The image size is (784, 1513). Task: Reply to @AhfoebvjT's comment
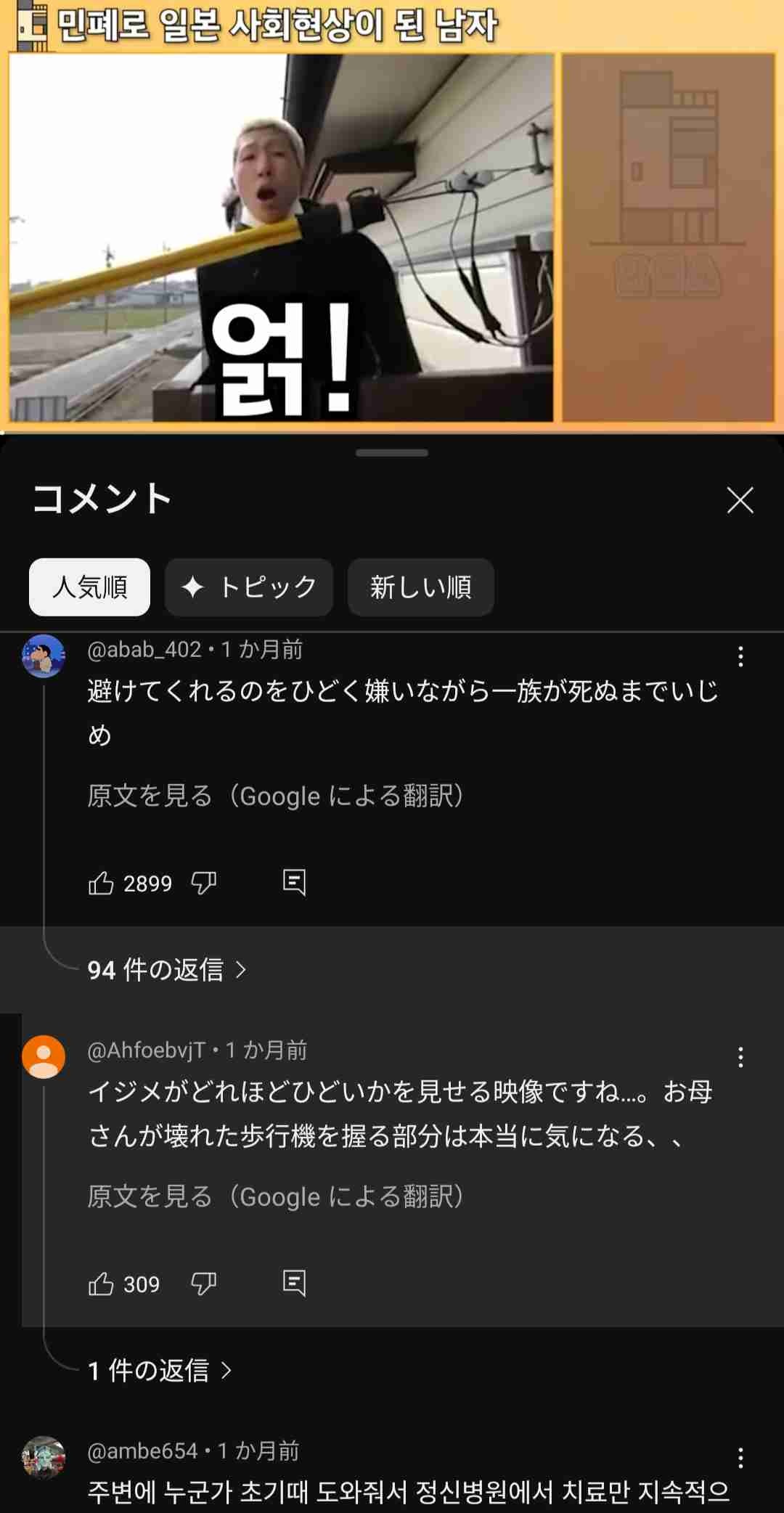click(294, 1284)
